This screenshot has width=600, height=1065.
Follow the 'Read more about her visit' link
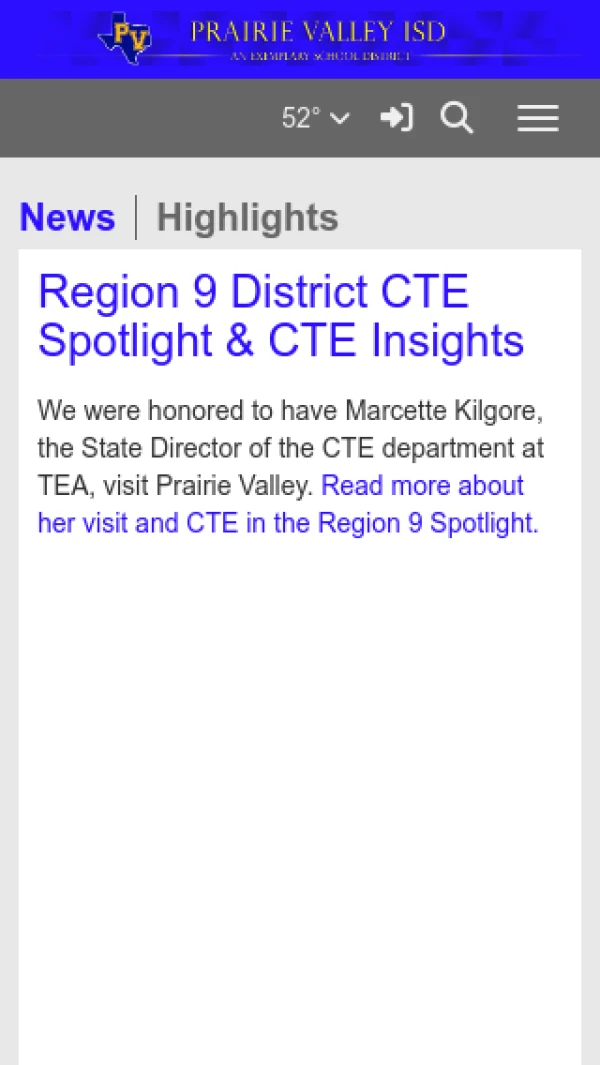pos(422,487)
